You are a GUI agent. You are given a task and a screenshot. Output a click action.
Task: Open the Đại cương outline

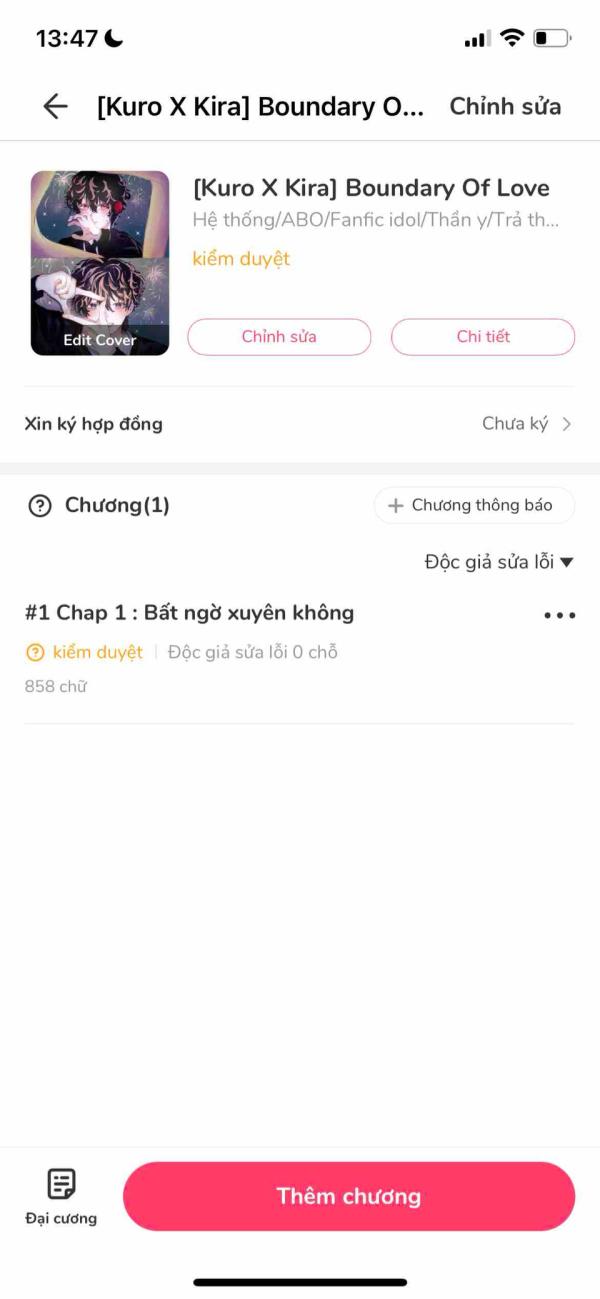point(61,1195)
